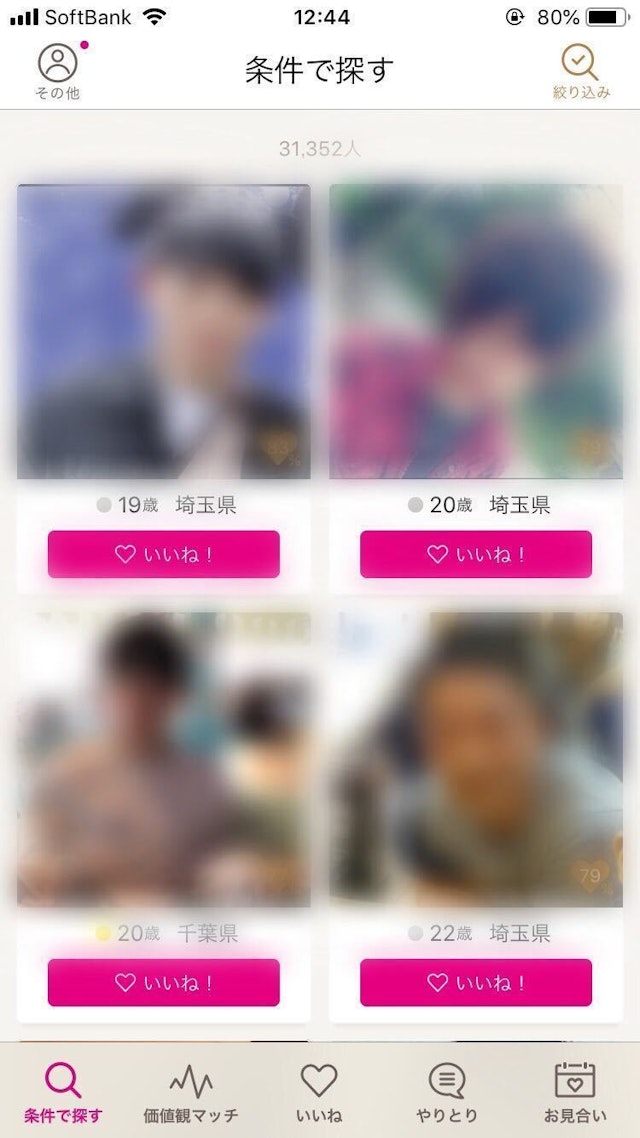Switch to the お見合い tab
Viewport: 640px width, 1138px height.
tap(575, 1092)
